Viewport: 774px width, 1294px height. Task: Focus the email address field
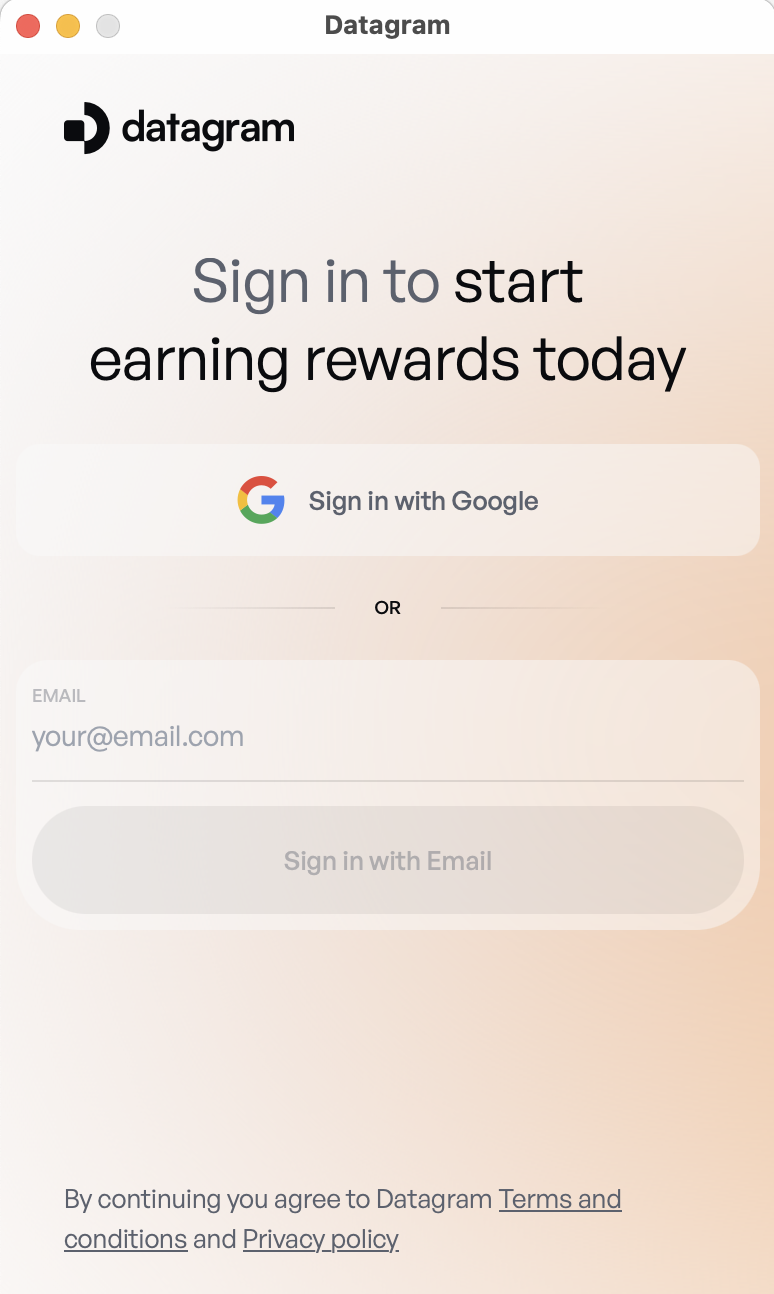coord(387,737)
